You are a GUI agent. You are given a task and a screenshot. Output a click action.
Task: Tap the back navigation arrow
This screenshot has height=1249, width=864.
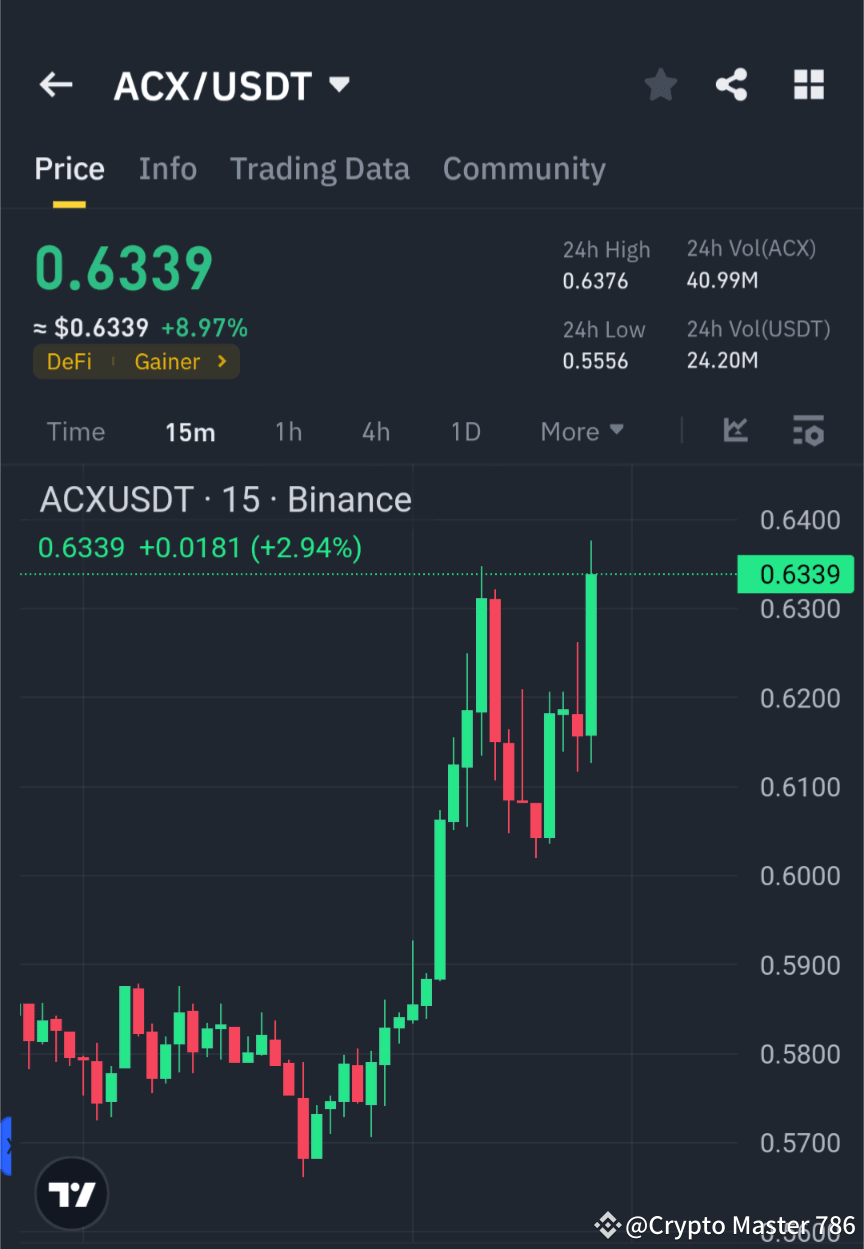click(55, 84)
